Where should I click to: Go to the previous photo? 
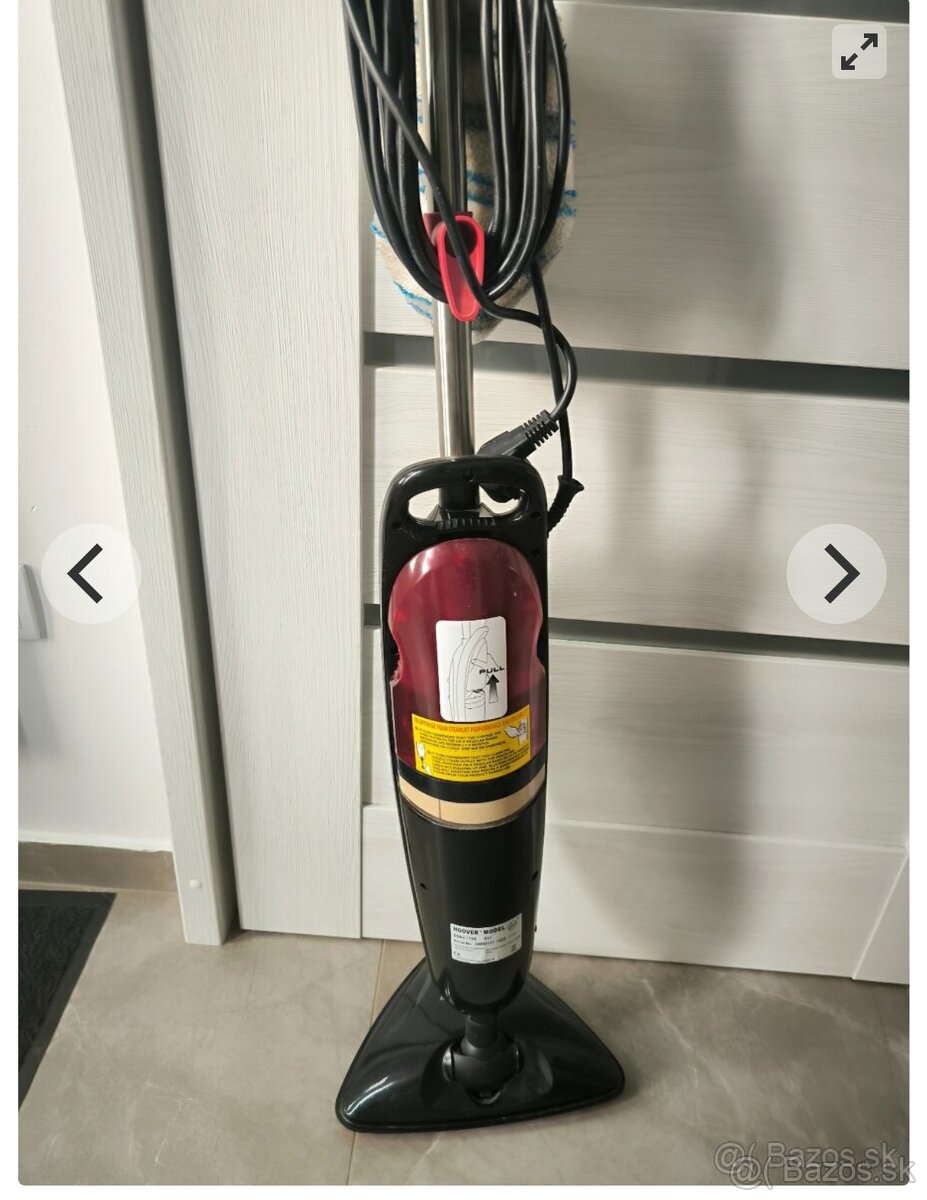88,574
